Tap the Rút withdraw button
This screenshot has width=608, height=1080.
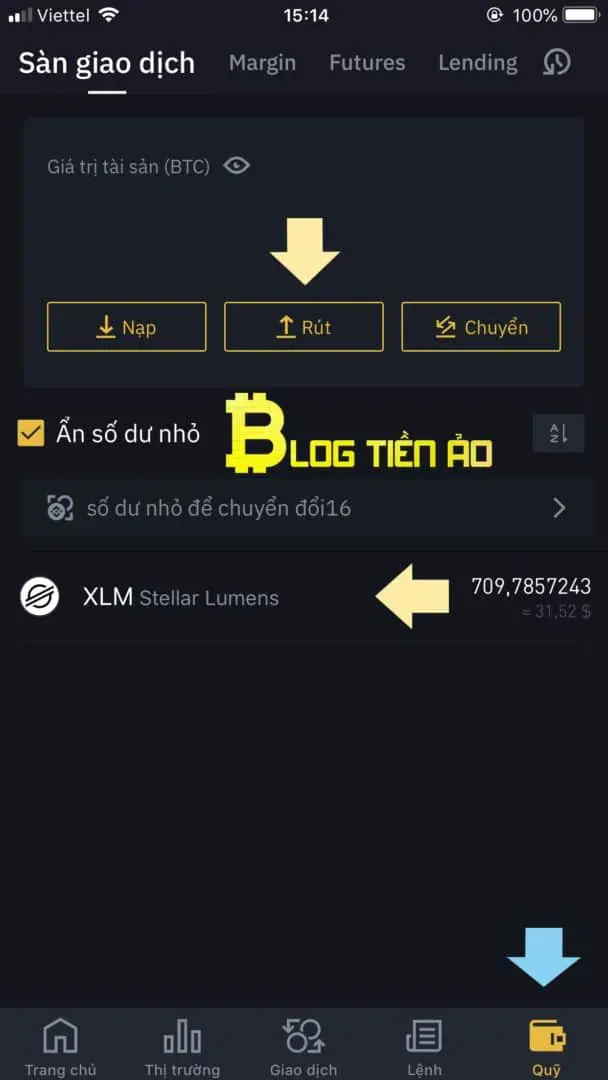point(304,326)
